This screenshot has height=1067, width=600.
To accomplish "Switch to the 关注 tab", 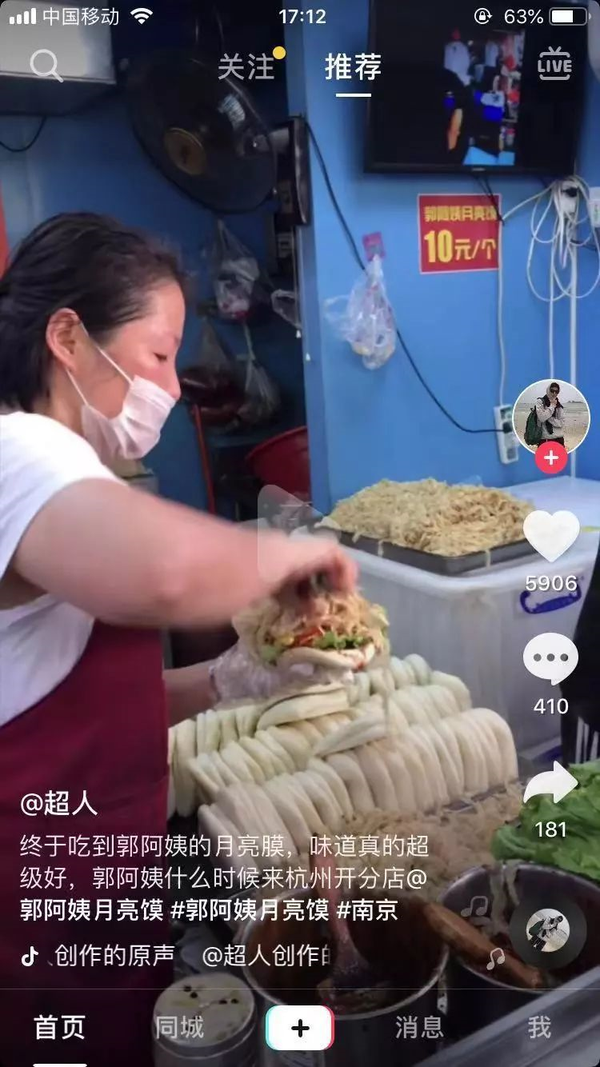I will coord(246,67).
